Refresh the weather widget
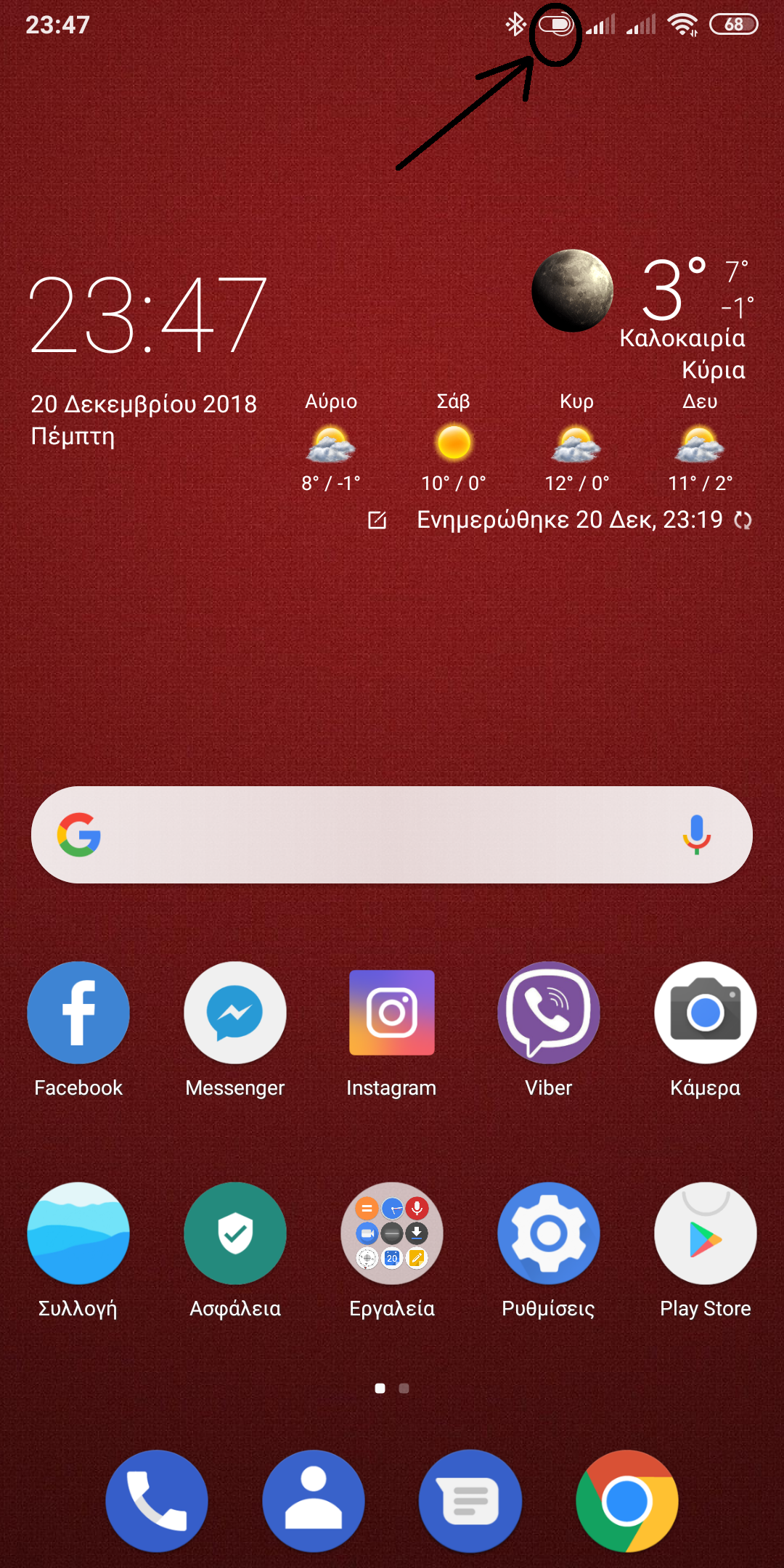Screen dimensions: 784x1568 743,520
